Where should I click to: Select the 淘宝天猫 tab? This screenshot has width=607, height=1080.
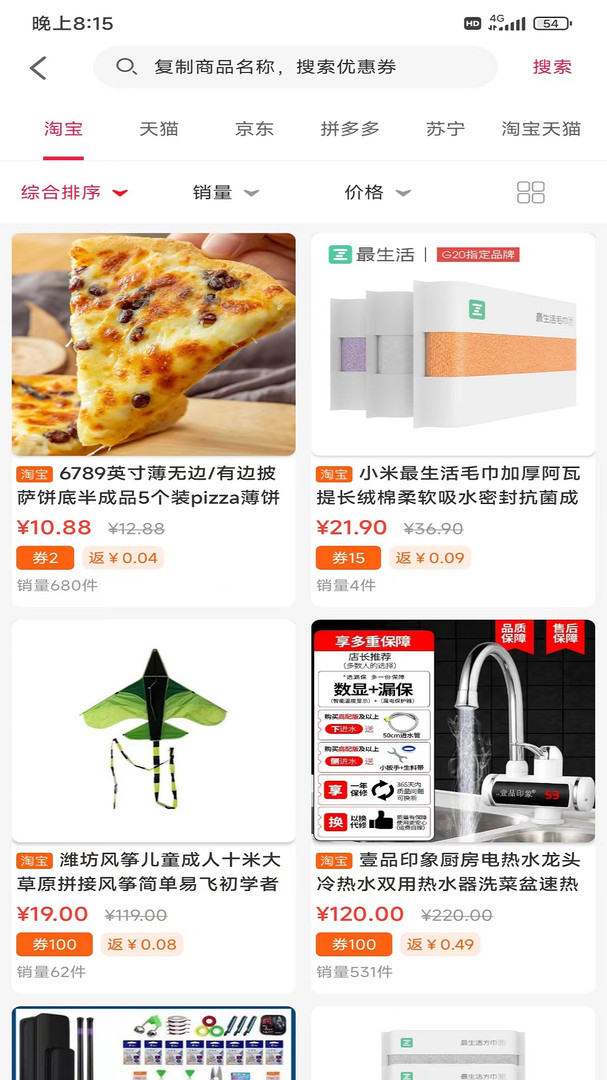541,129
